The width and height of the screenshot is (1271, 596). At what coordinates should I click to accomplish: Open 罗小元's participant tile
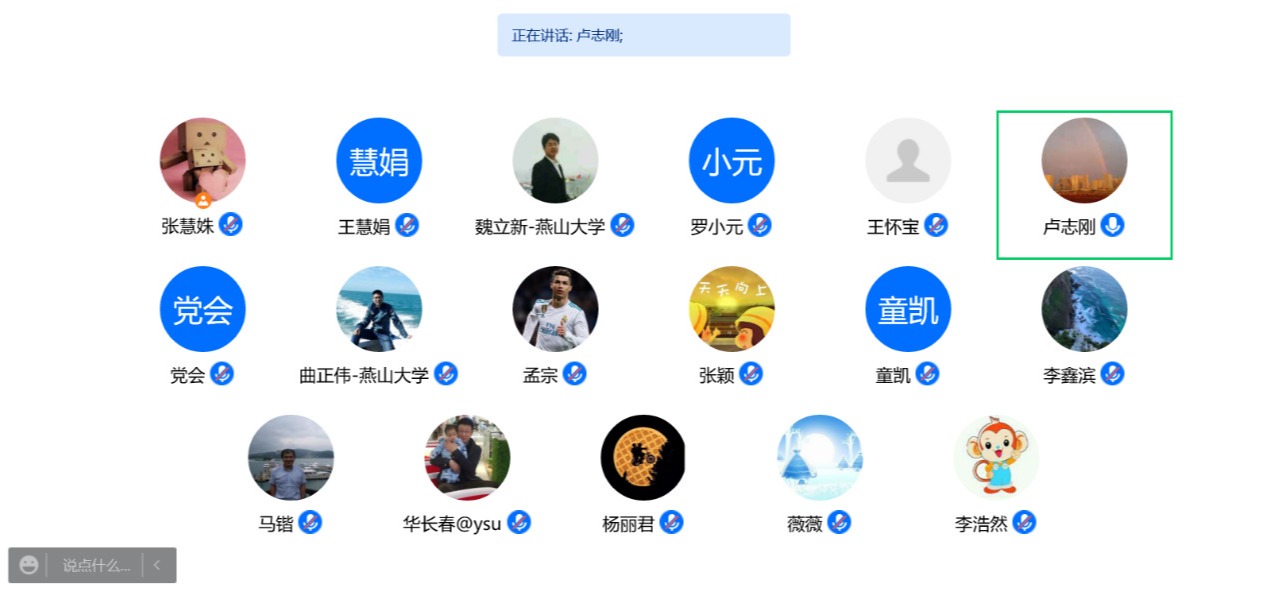(x=732, y=161)
